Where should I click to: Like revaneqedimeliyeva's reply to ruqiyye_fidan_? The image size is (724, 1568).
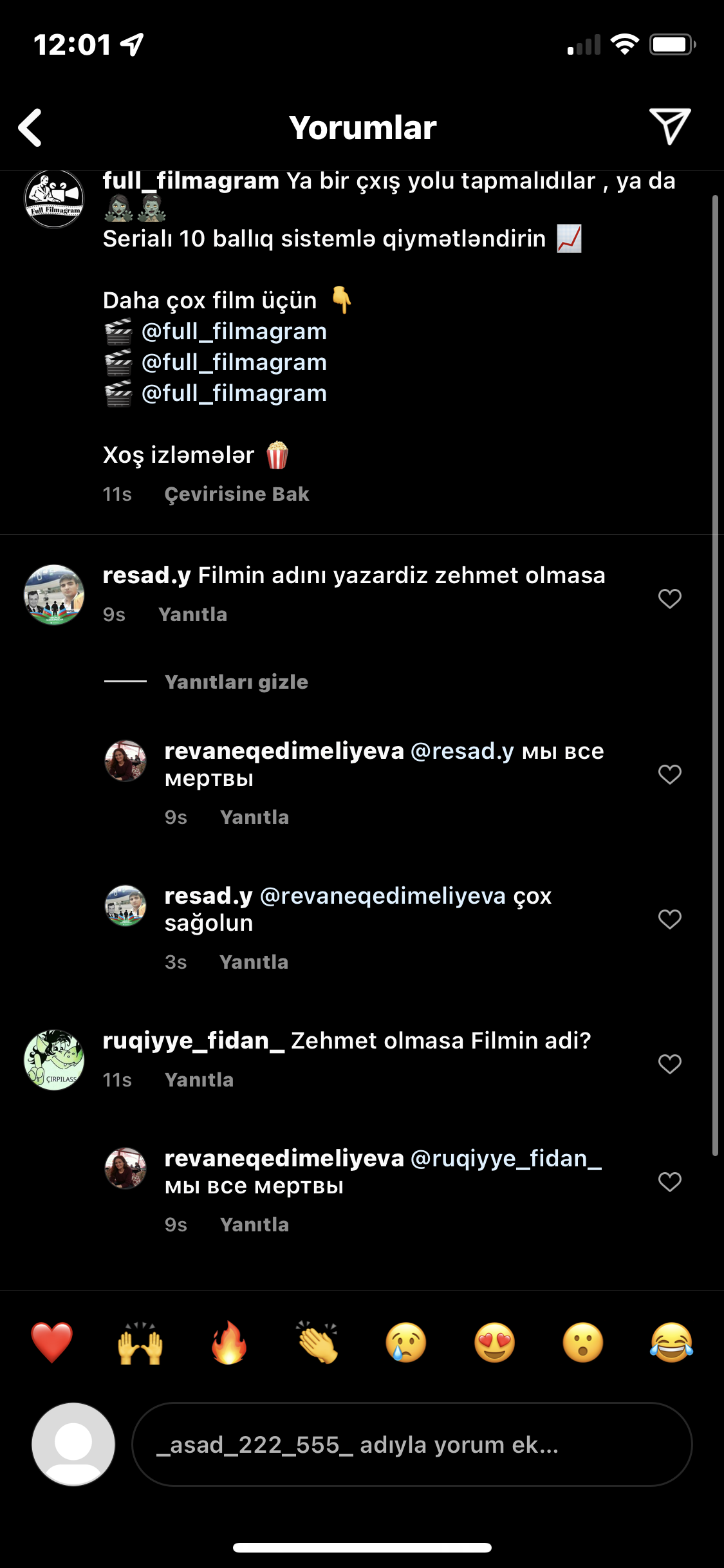[x=670, y=1182]
